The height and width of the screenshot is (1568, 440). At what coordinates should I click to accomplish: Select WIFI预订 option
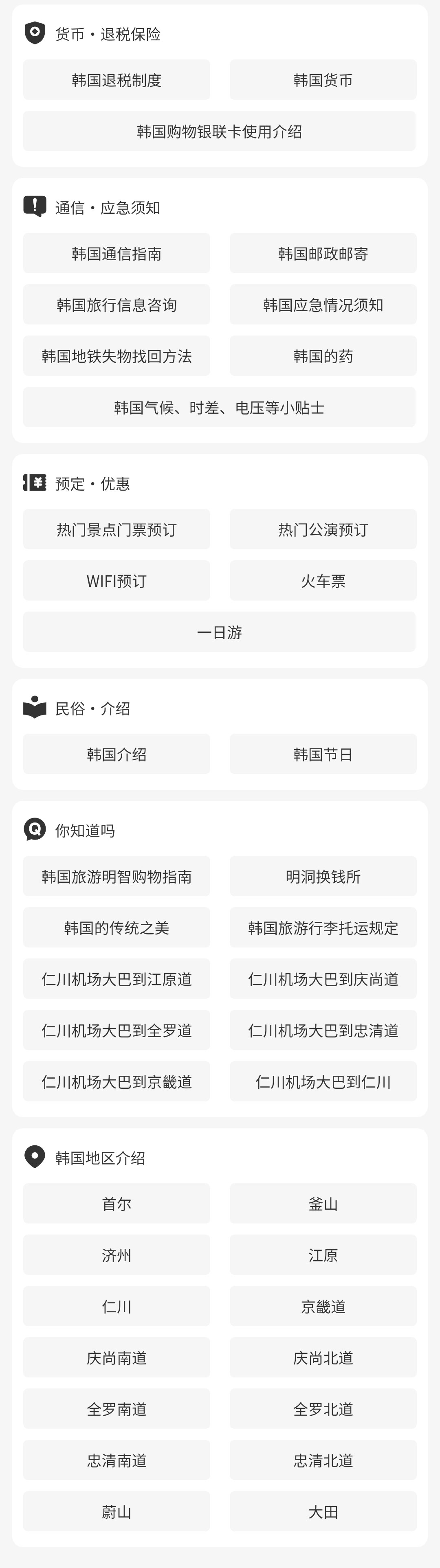[117, 580]
